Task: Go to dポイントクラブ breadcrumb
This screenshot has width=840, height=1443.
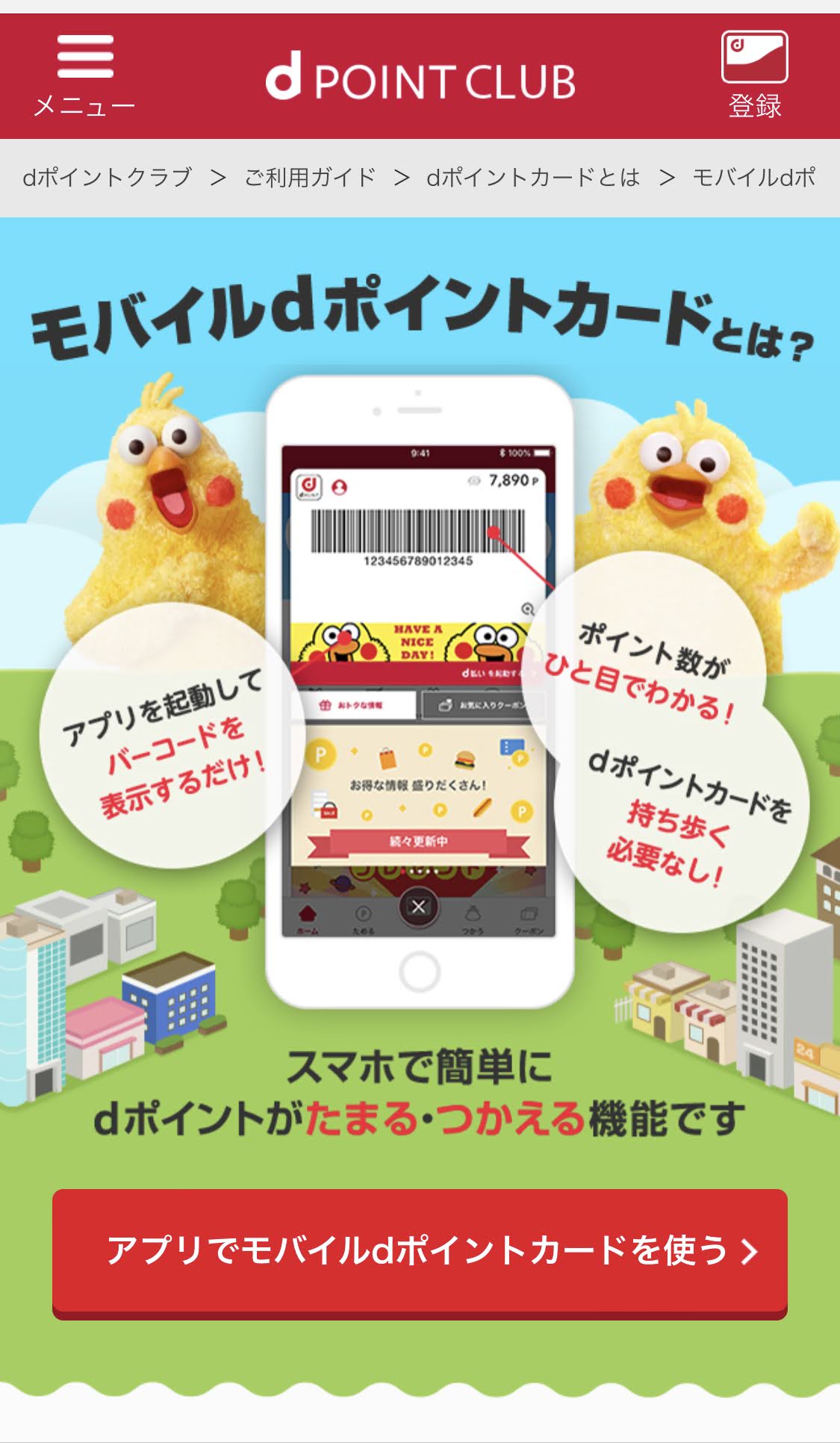Action: [107, 178]
